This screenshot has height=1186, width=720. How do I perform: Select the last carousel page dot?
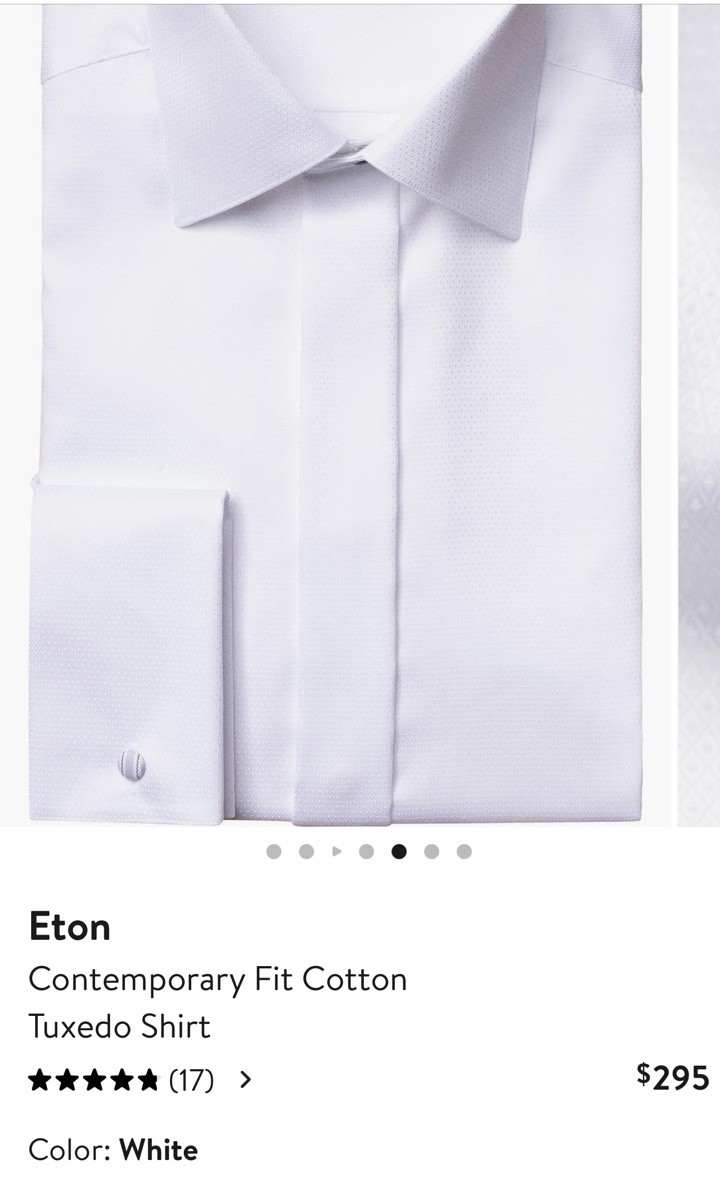pos(464,852)
